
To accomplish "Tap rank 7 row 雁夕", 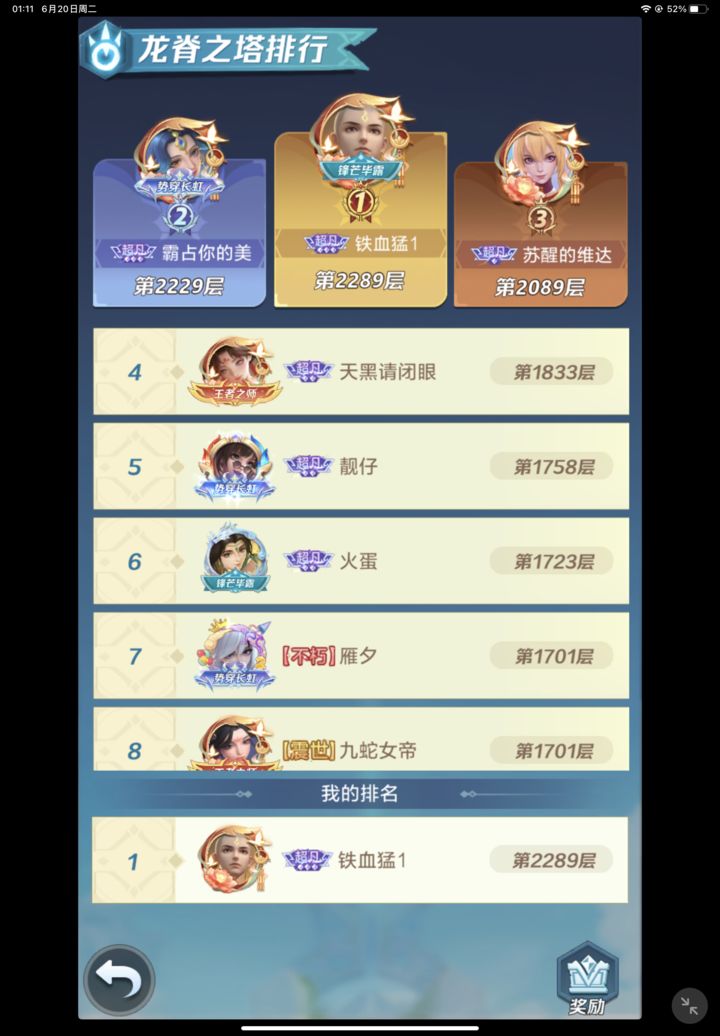I will (360, 656).
